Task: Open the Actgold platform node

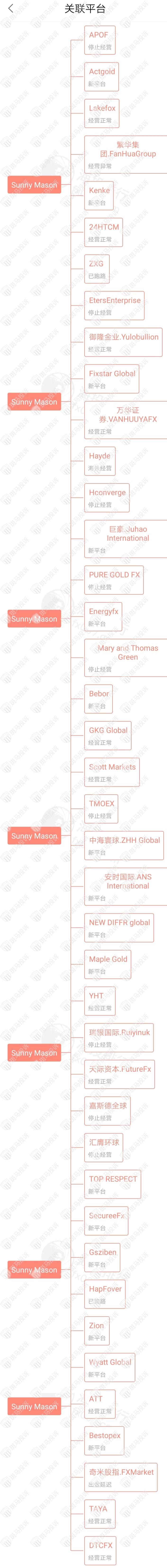Action: click(101, 77)
